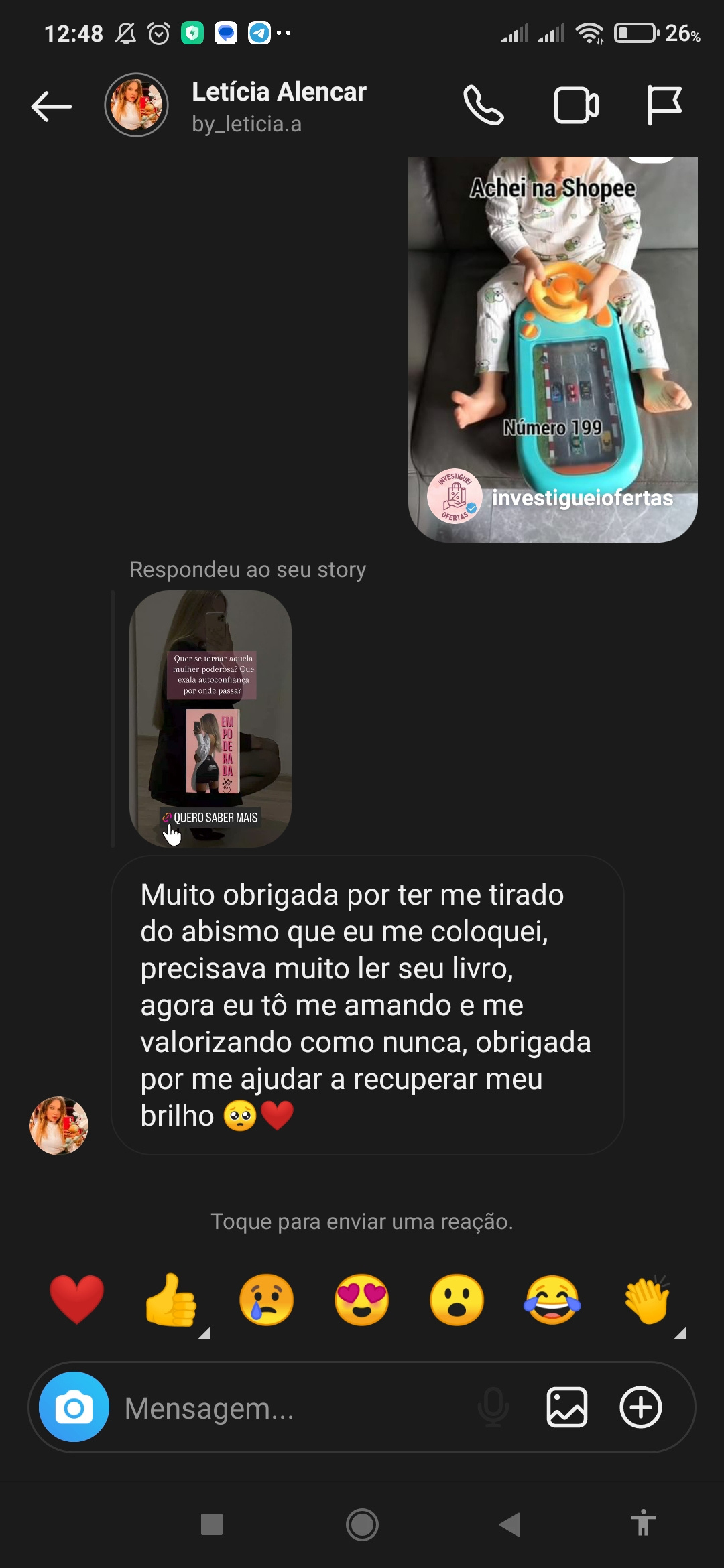This screenshot has height=1568, width=724.
Task: Start a voice call with Letícia
Action: (x=483, y=105)
